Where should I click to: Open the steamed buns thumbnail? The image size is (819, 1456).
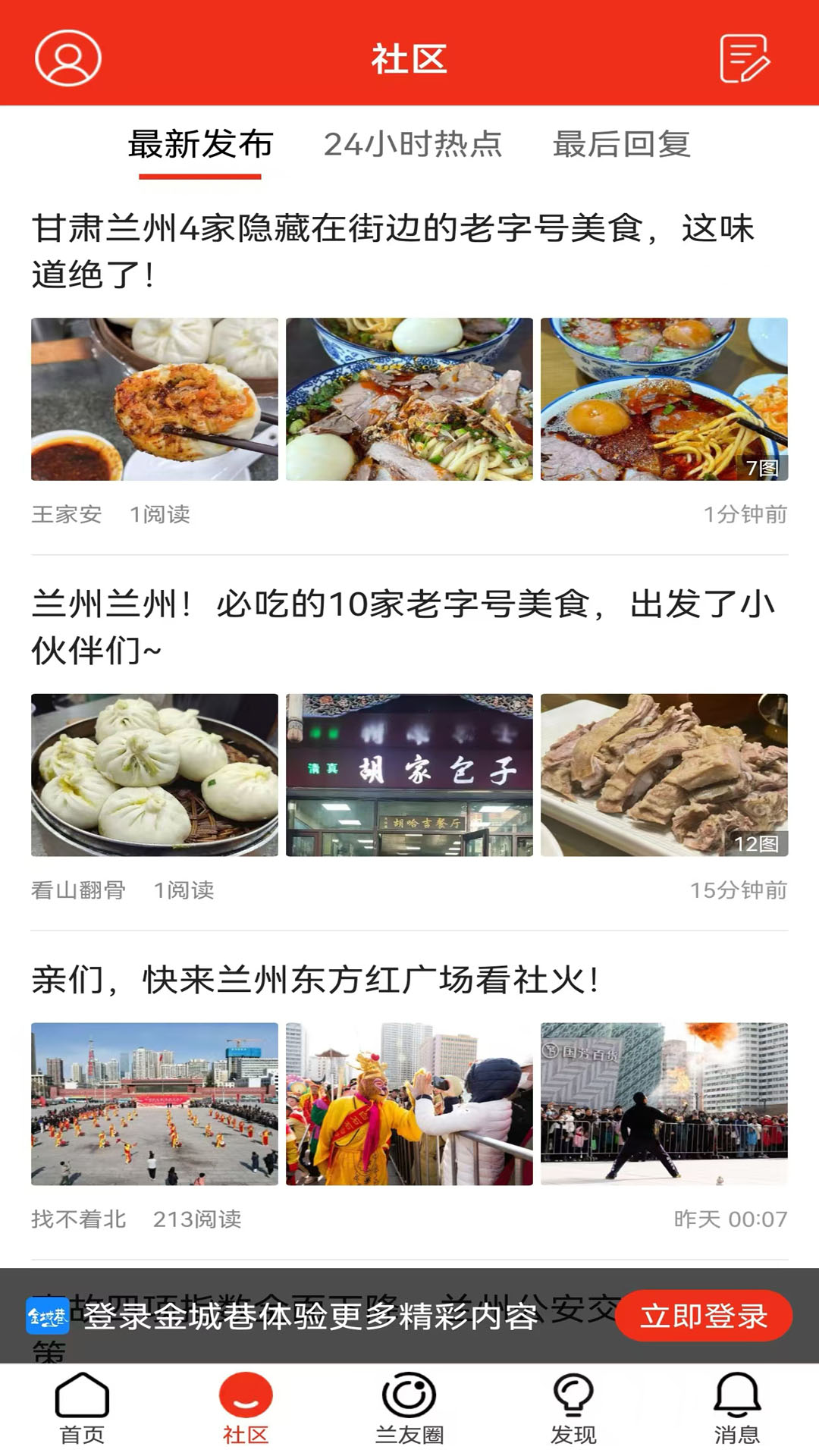coord(155,774)
